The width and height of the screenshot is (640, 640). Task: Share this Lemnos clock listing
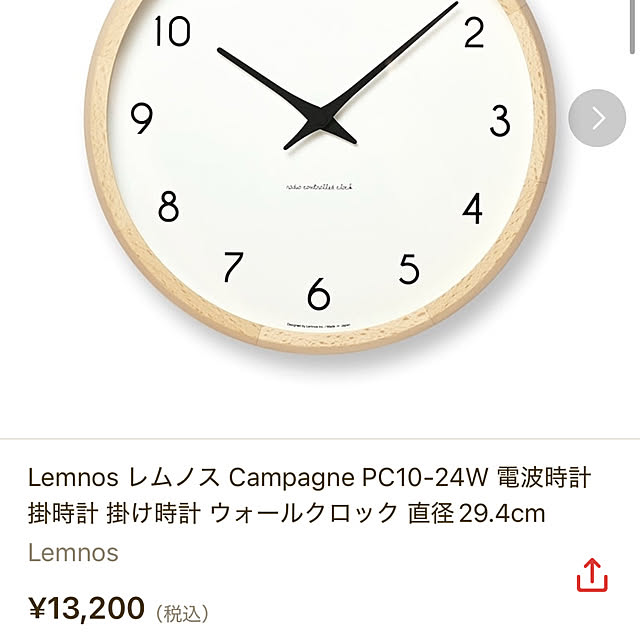coord(591,575)
